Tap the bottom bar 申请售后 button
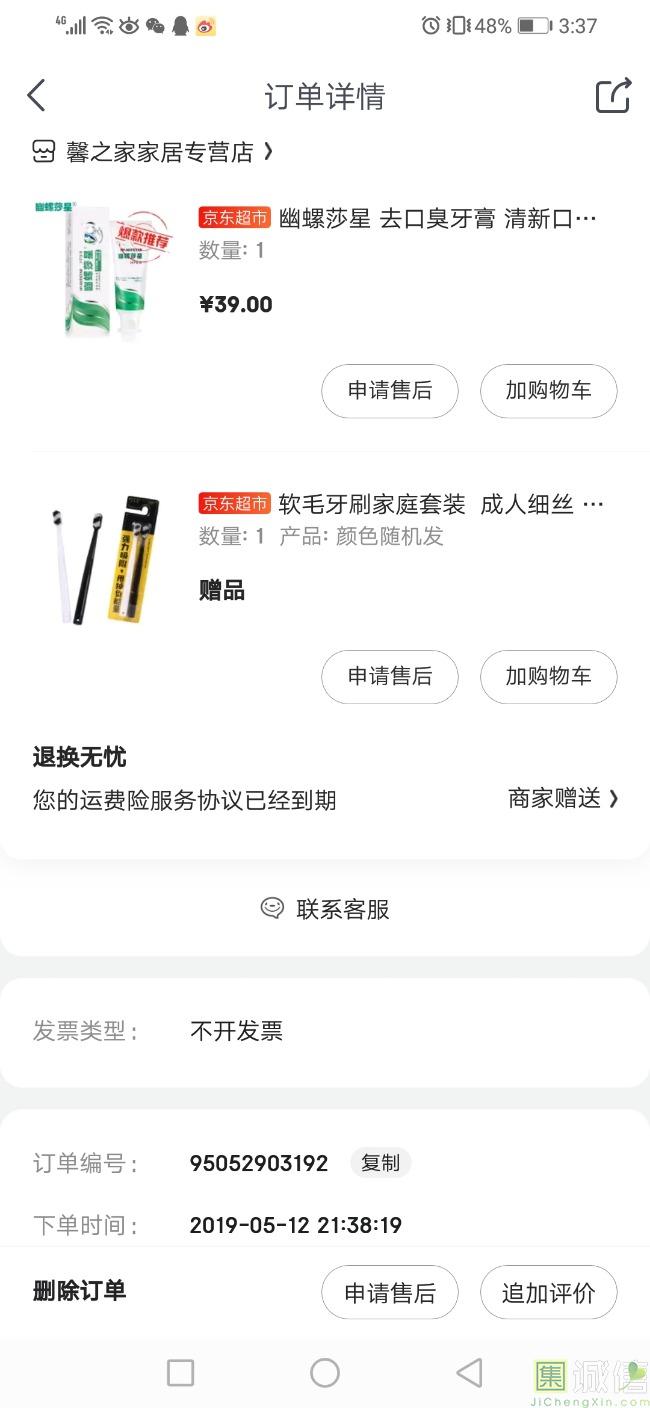Screen dimensions: 650x1408 (x=389, y=1293)
